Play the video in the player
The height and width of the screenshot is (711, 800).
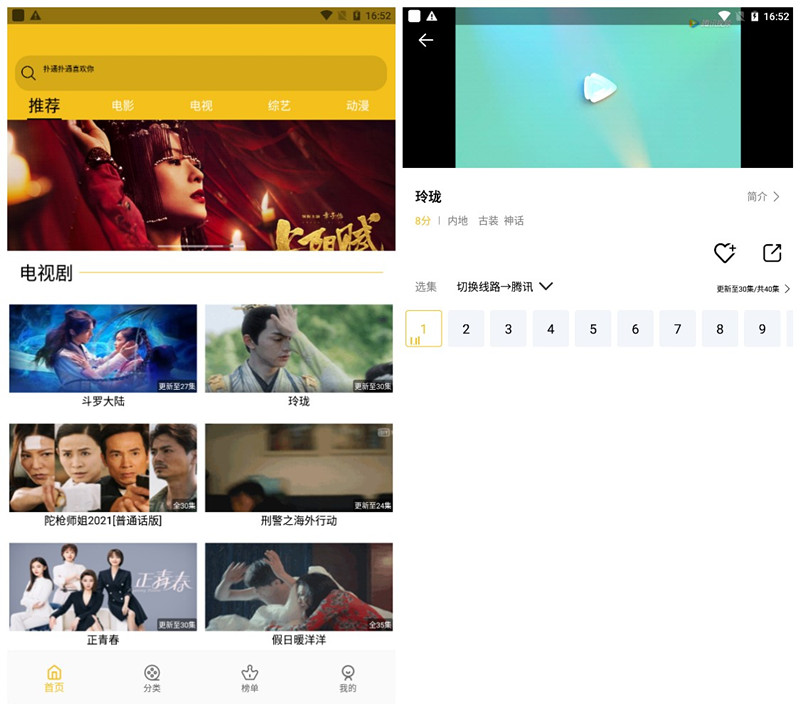point(598,89)
